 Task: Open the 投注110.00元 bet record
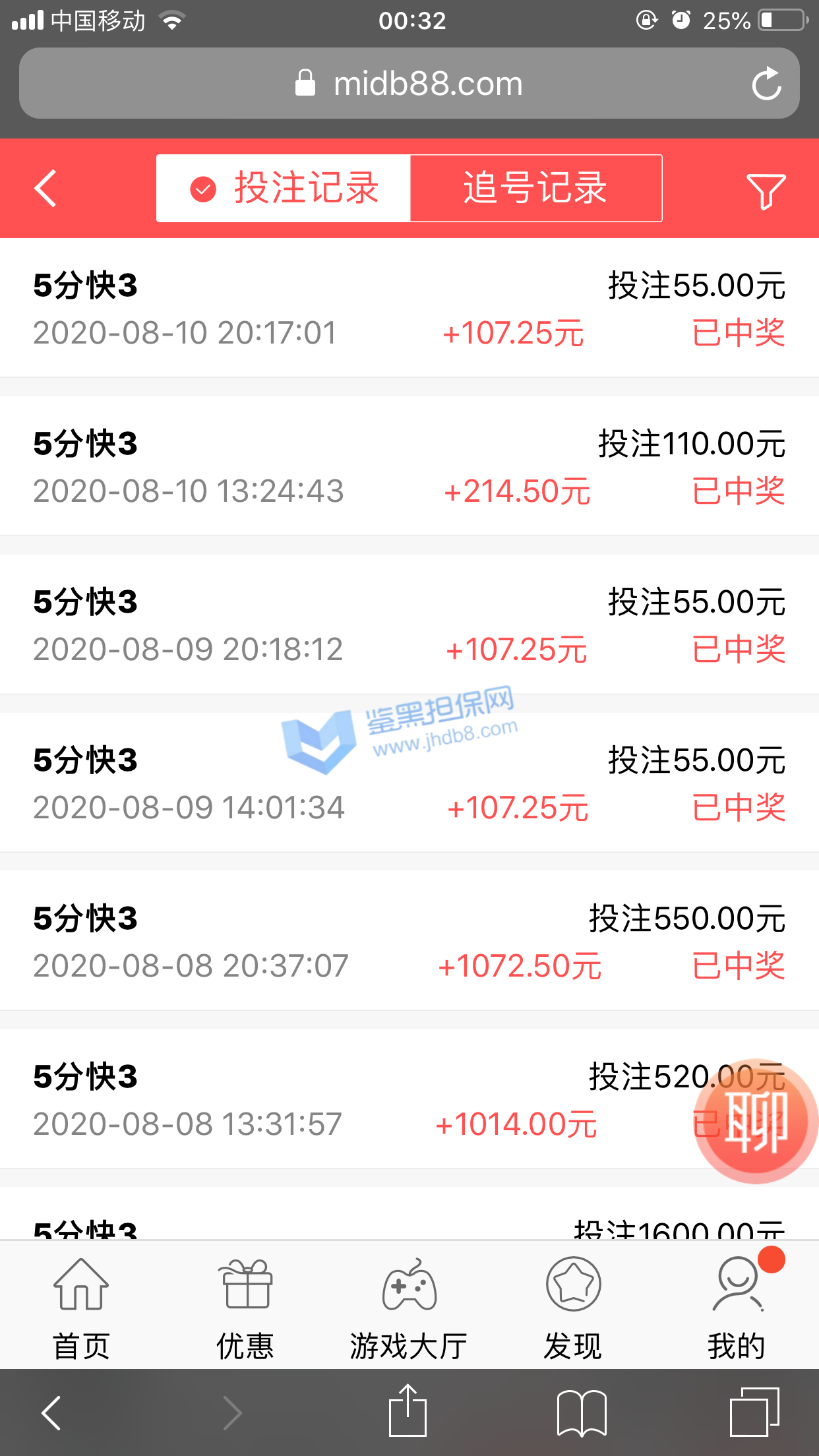pos(409,467)
